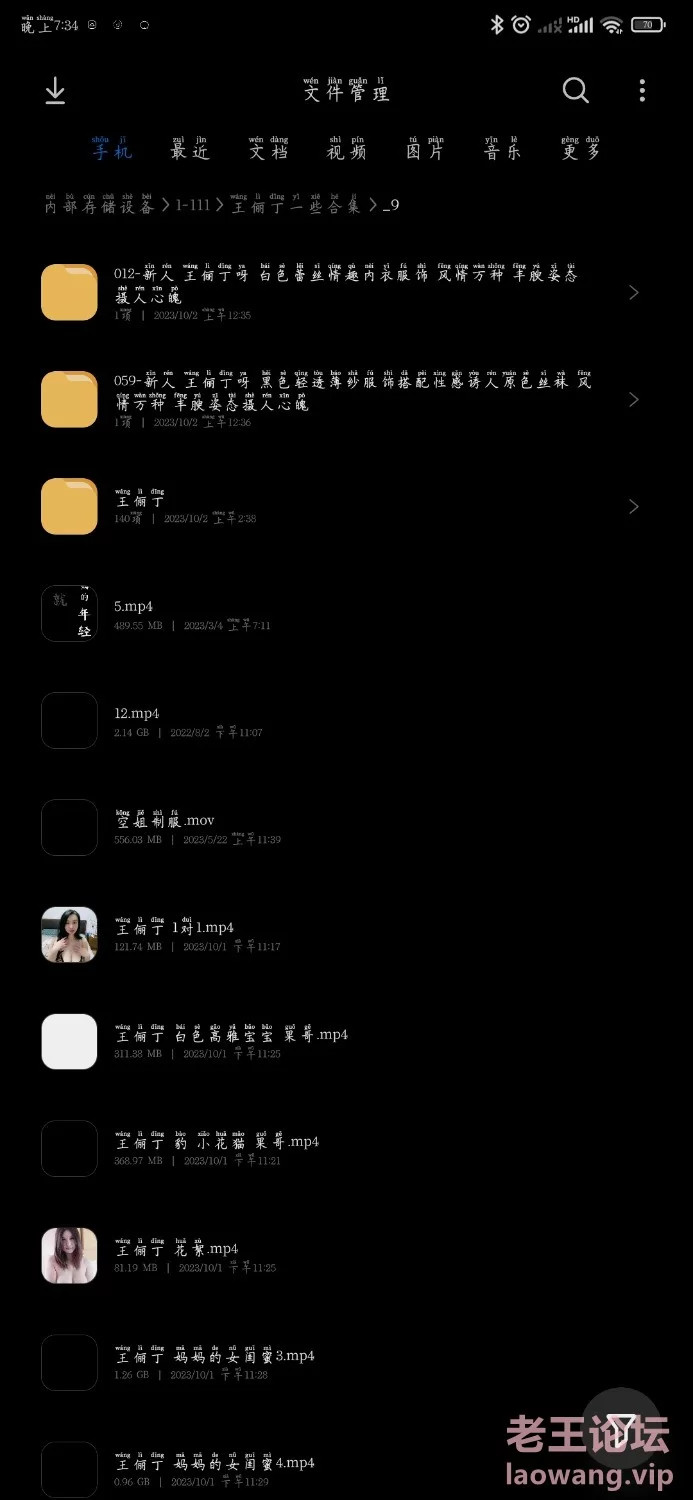693x1500 pixels.
Task: Switch to the 最近 tab
Action: coord(189,150)
